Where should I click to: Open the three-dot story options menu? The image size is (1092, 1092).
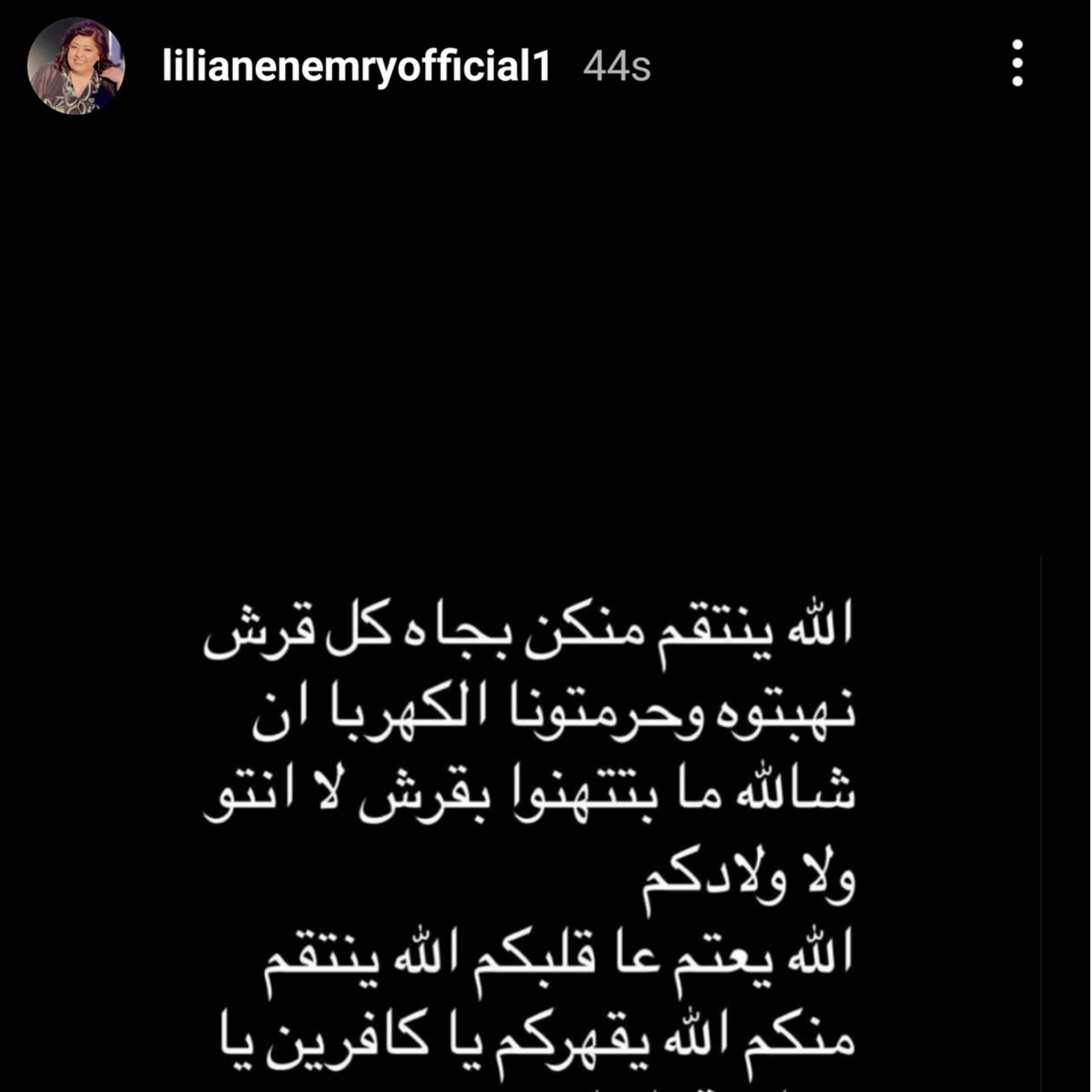[x=1017, y=63]
